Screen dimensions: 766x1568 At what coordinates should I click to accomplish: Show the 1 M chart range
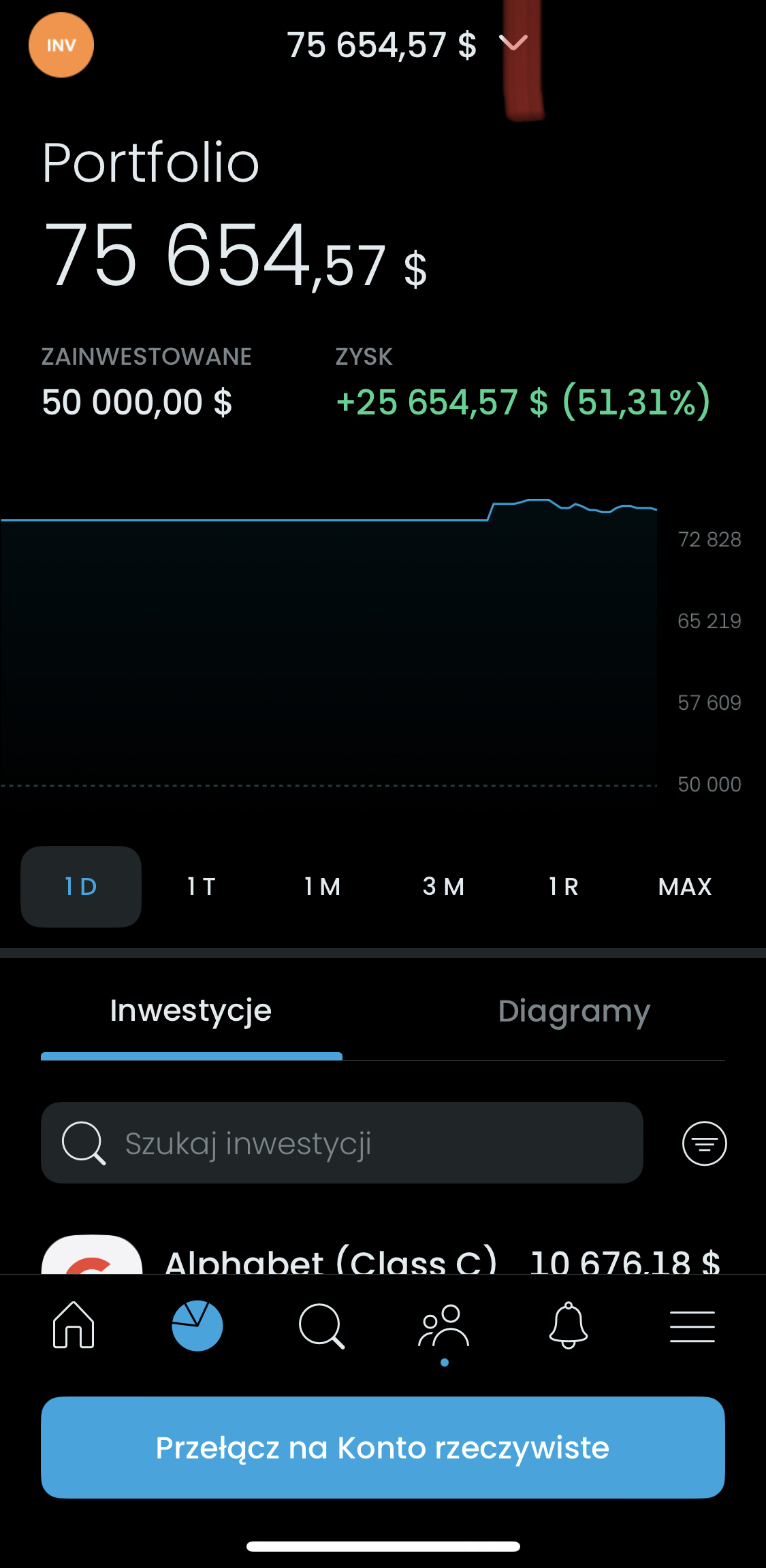pyautogui.click(x=323, y=886)
